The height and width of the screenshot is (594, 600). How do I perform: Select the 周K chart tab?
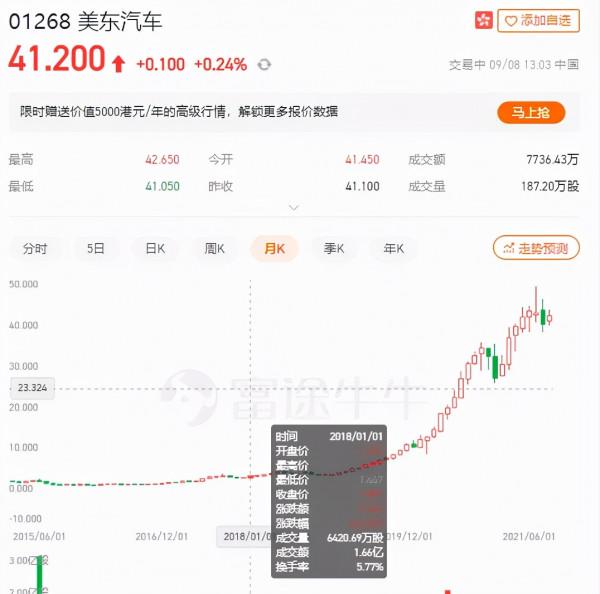(214, 248)
